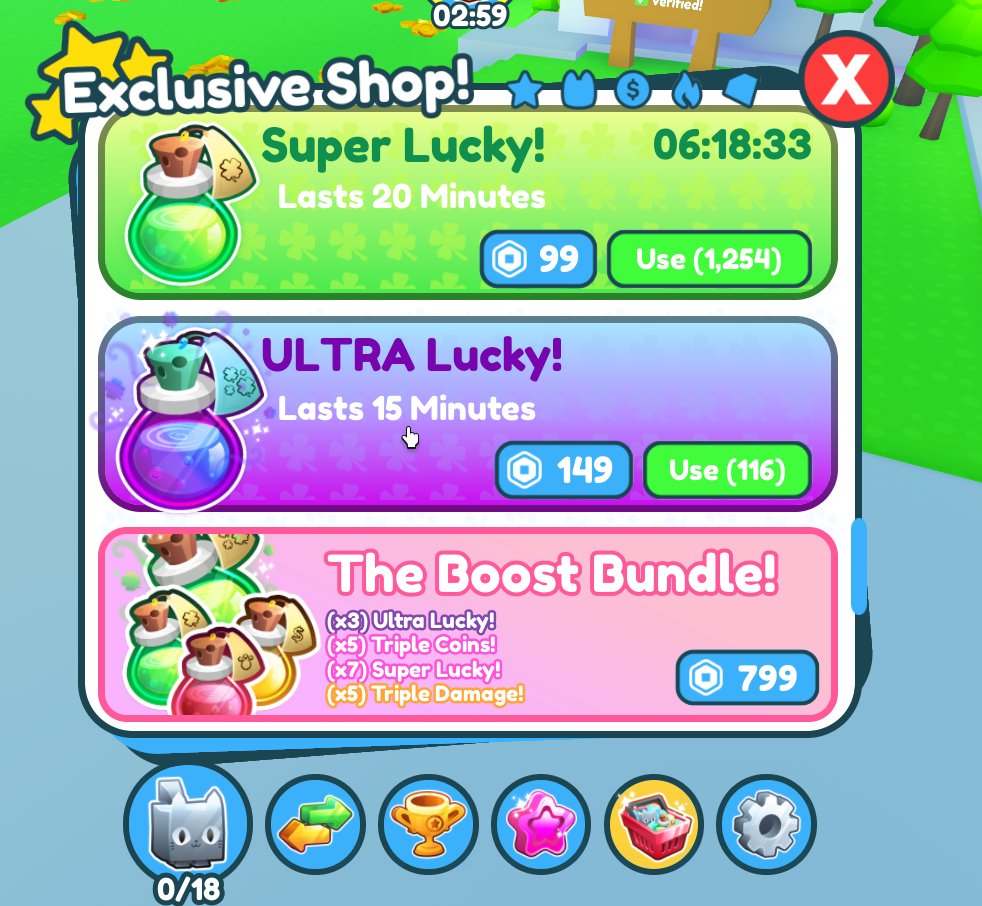Buy Super Lucky potion for 99 Robux
Viewport: 982px width, 906px height.
[x=539, y=260]
